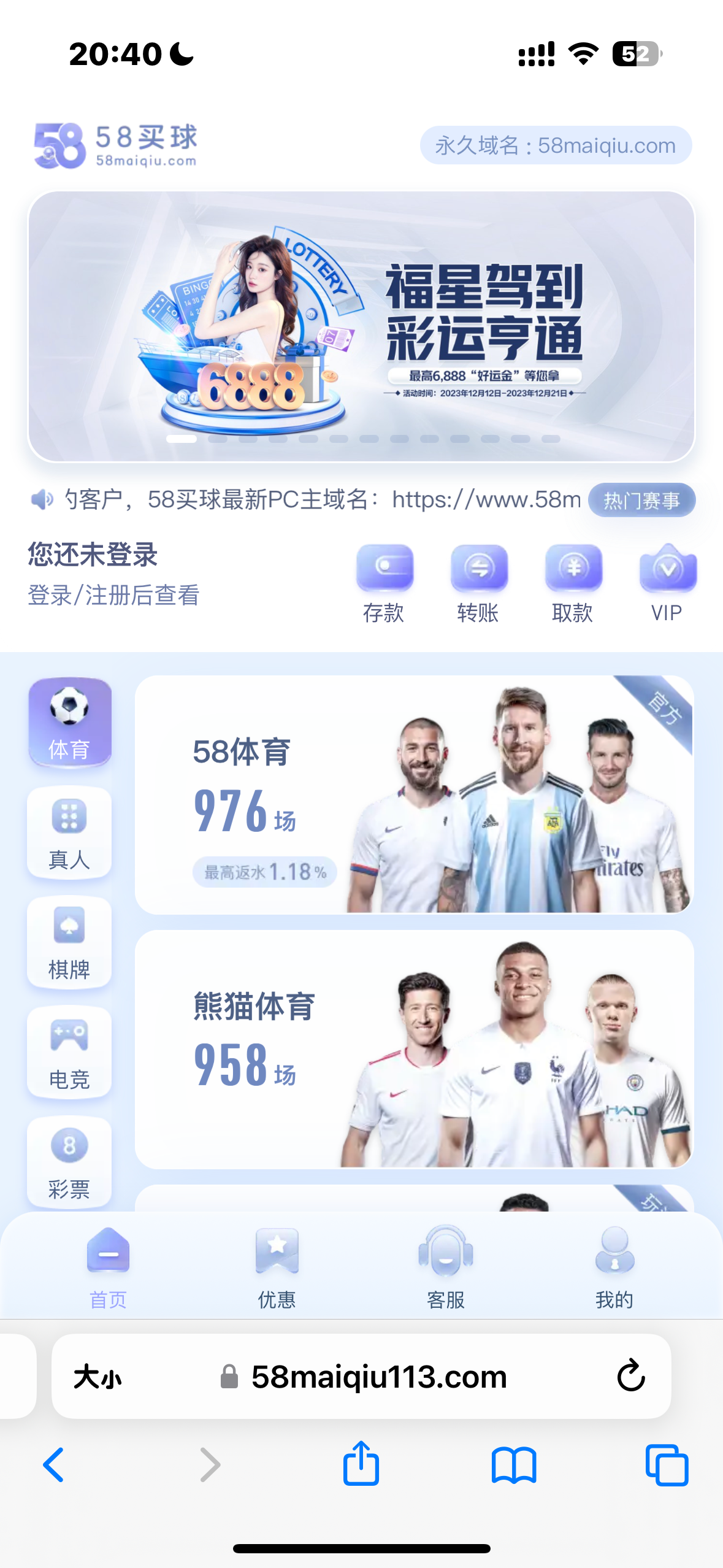Reload the page in Safari

pos(630,1376)
